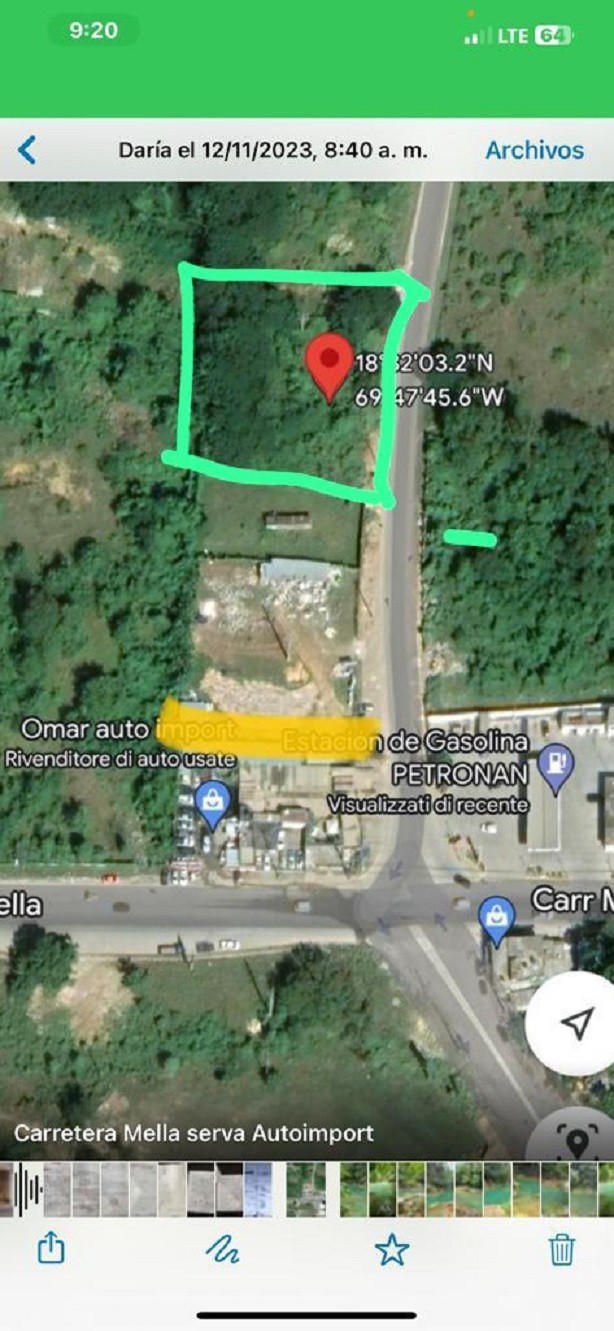Star this photo as favorite
The width and height of the screenshot is (614, 1331).
391,1248
